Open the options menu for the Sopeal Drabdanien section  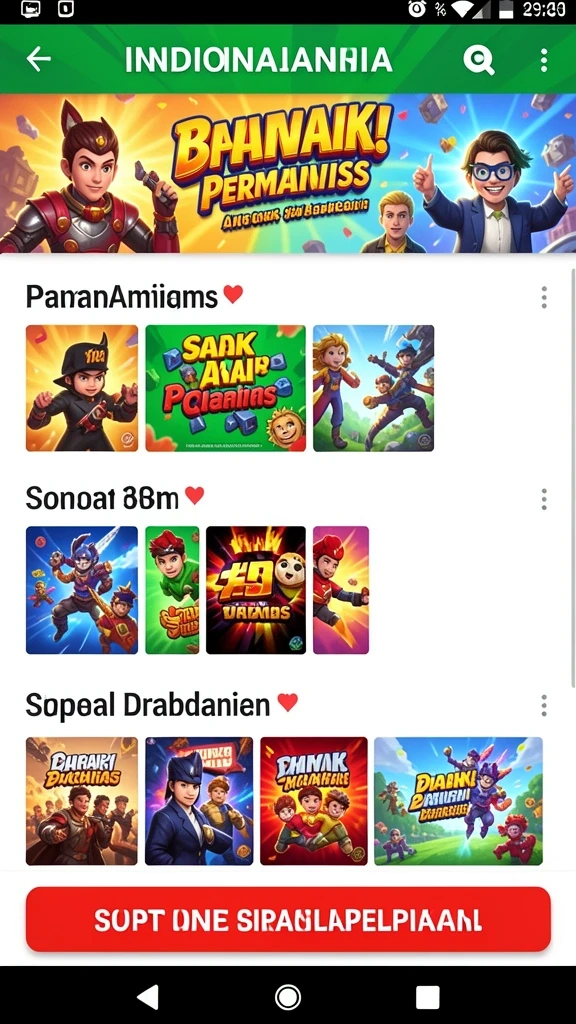(x=544, y=705)
